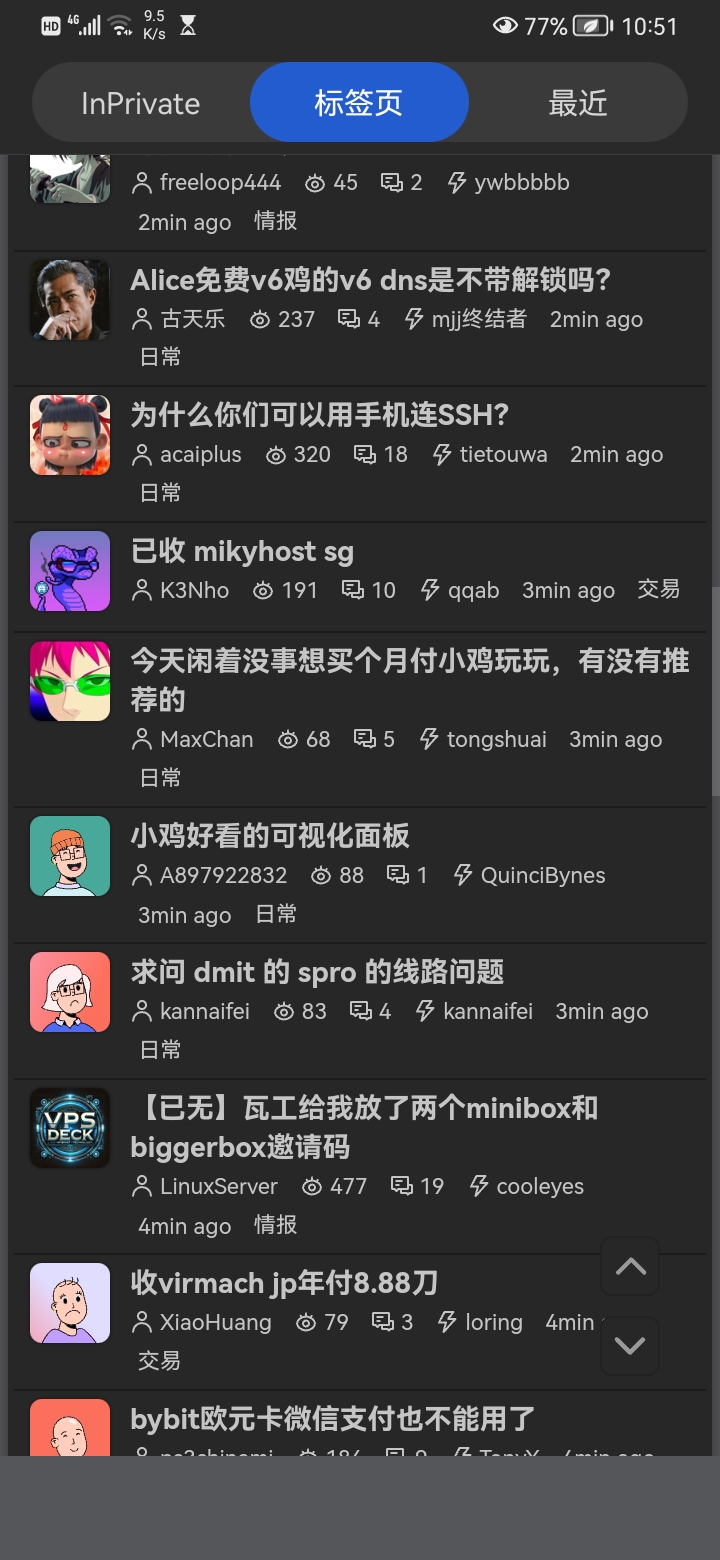Open thread about 月付小鸡 recommendations
Image resolution: width=720 pixels, height=1560 pixels.
410,680
